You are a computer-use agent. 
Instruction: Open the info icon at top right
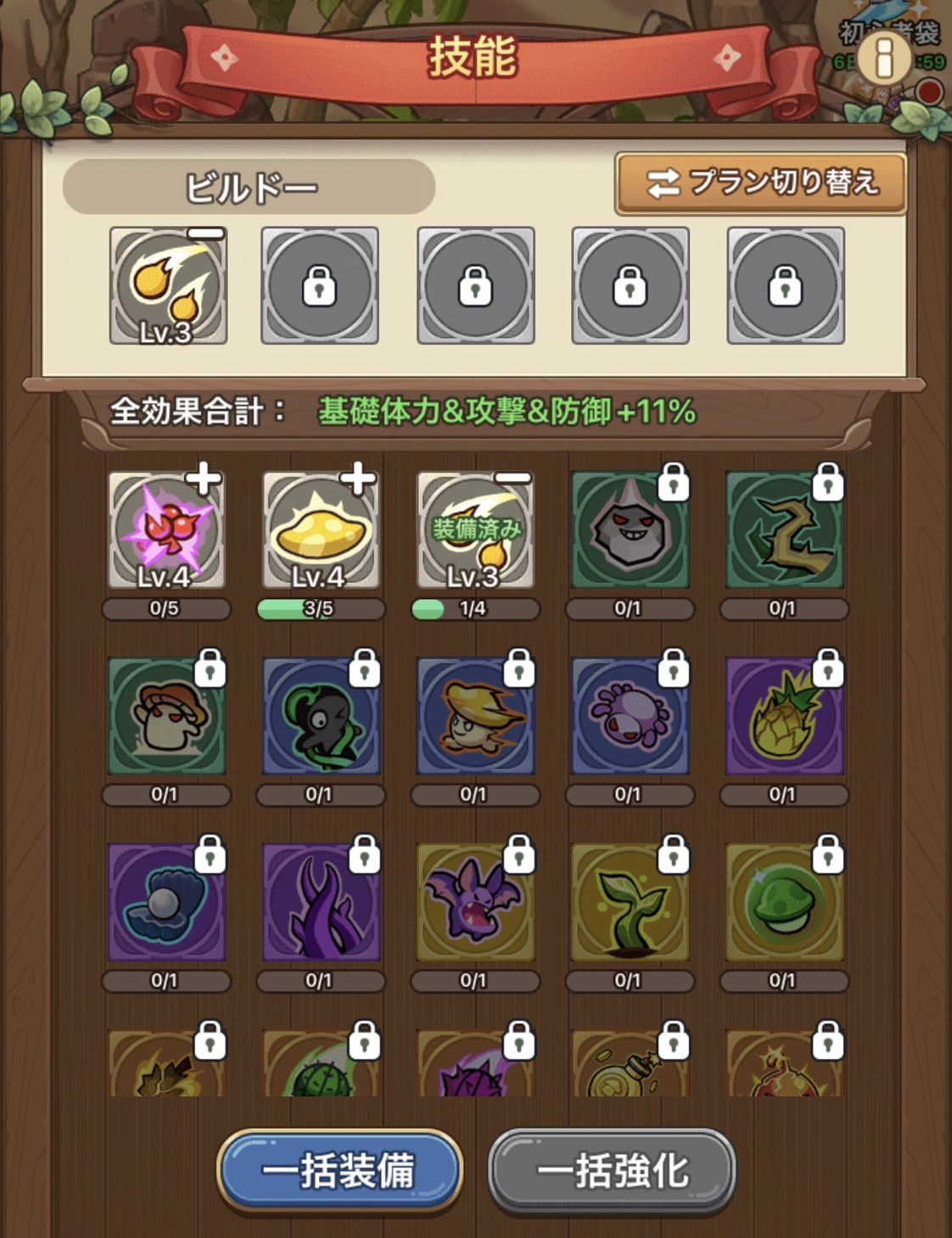coord(884,59)
